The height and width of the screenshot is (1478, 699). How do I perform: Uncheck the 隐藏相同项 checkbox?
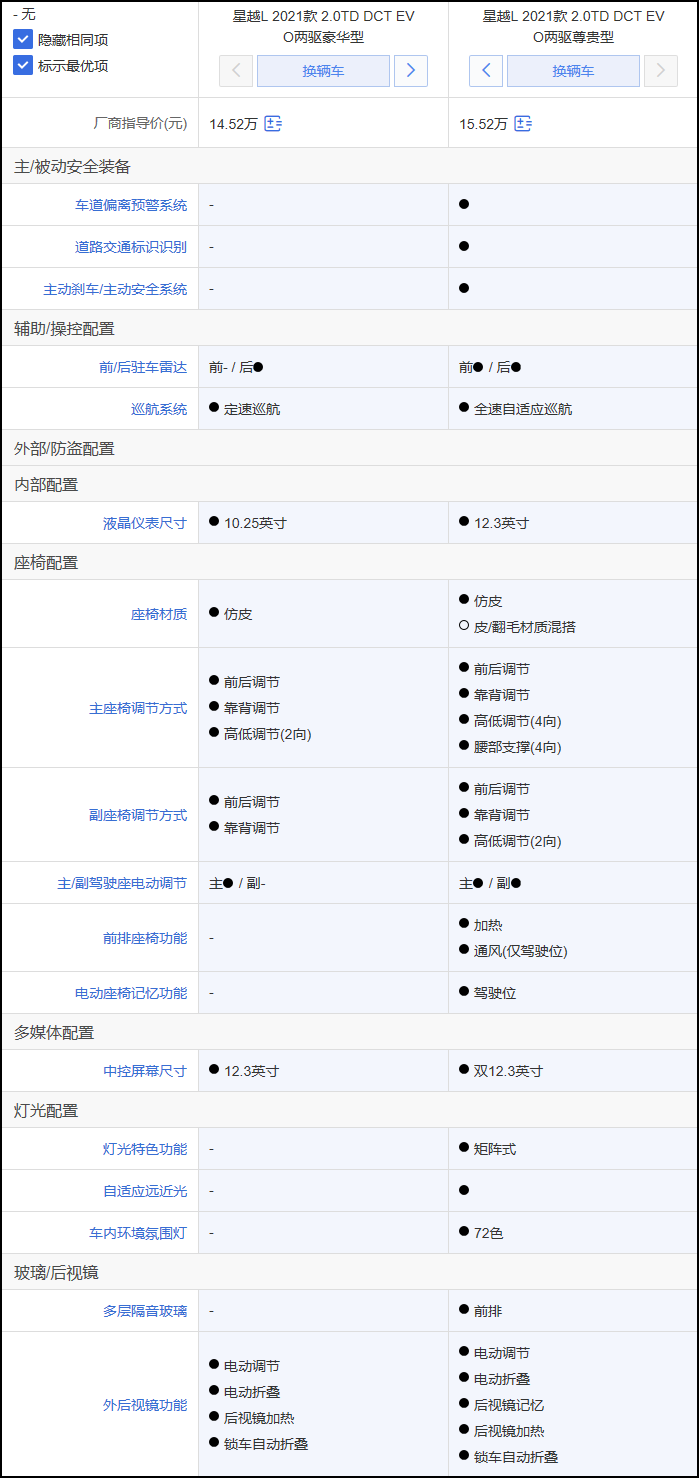point(23,40)
